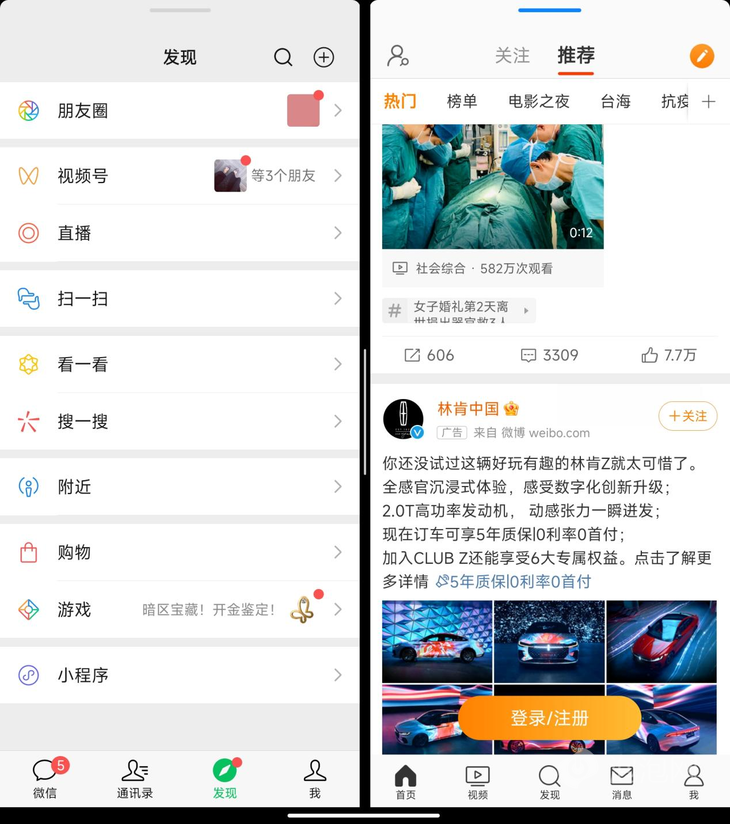Image resolution: width=730 pixels, height=824 pixels.
Task: Open comments showing 3309
Action: (x=549, y=355)
